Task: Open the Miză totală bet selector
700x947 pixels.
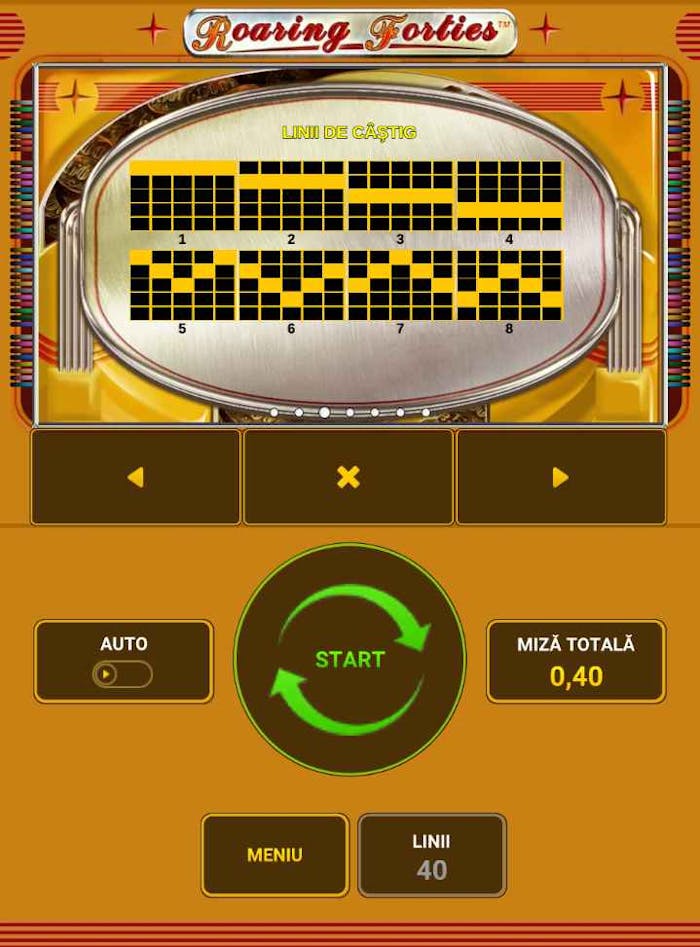Action: pyautogui.click(x=575, y=661)
